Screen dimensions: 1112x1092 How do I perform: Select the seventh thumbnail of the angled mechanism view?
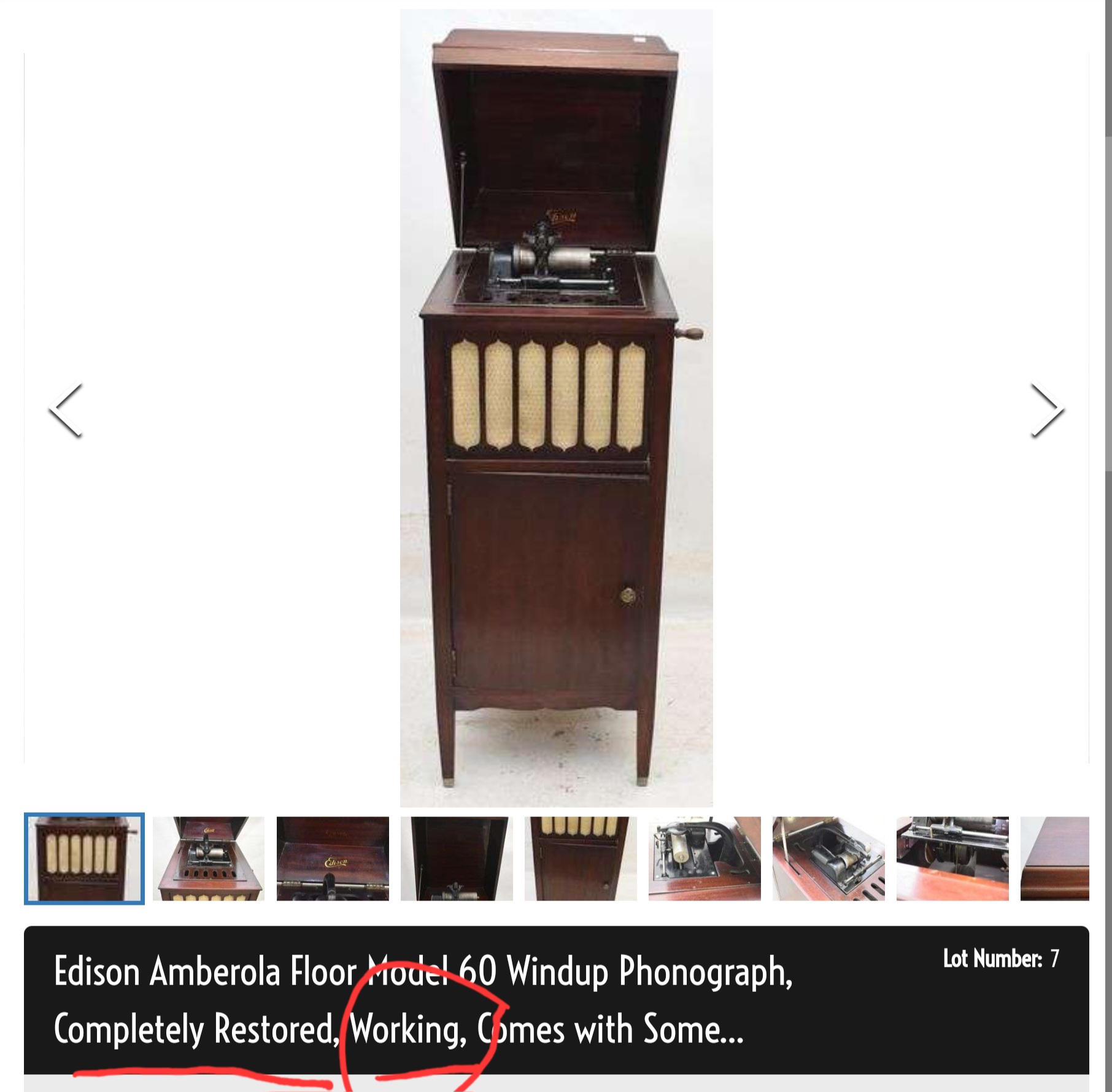(x=828, y=858)
